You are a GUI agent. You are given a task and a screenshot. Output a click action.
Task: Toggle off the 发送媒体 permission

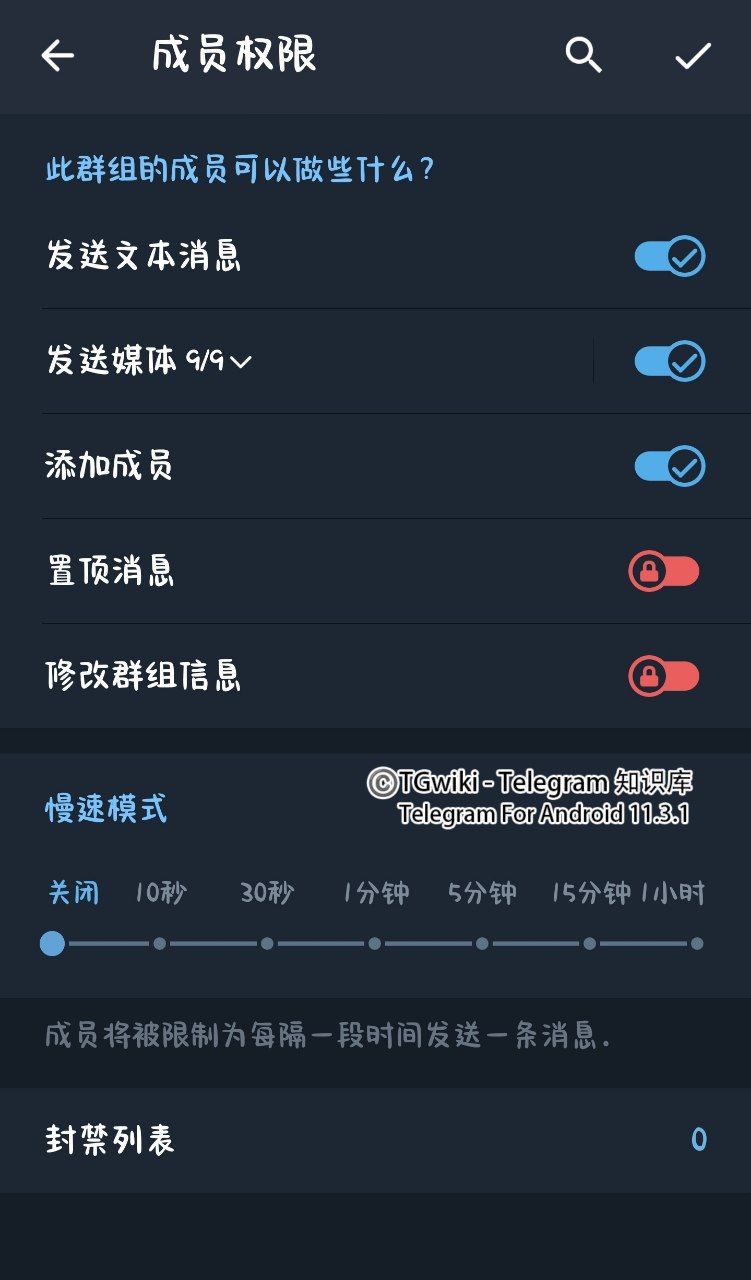(671, 361)
